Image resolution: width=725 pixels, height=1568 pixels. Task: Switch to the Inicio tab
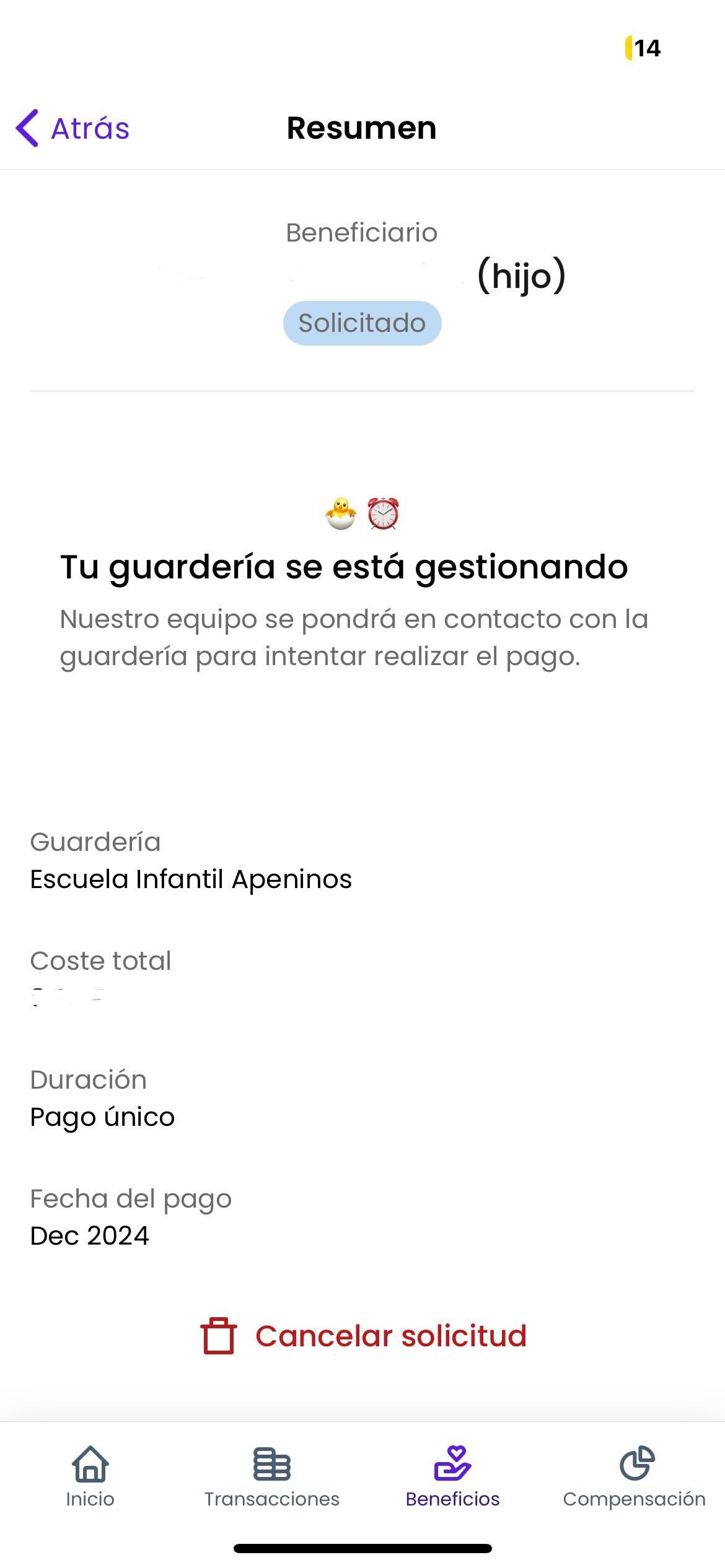click(x=90, y=1476)
